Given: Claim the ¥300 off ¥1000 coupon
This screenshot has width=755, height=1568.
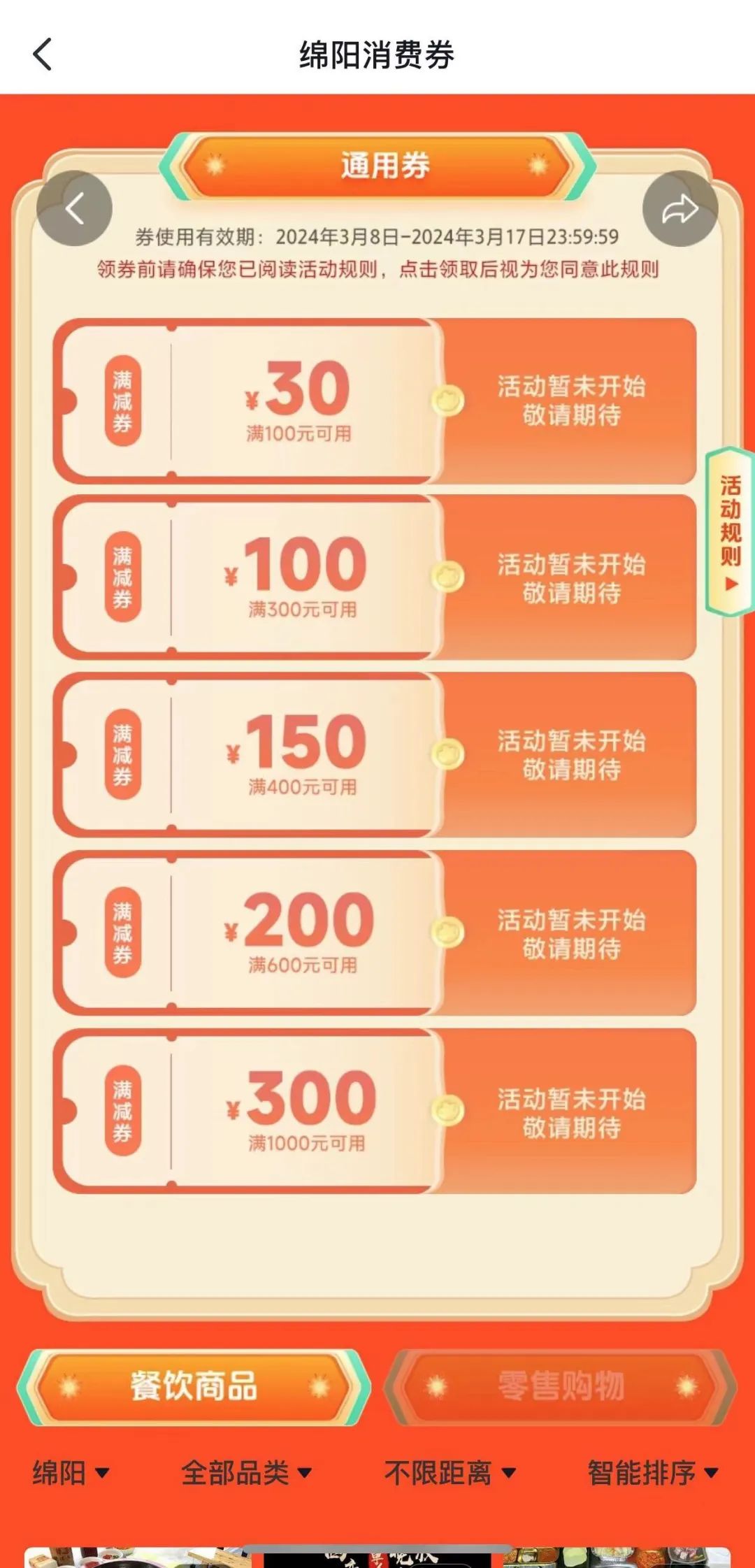Looking at the screenshot, I should pyautogui.click(x=570, y=1112).
